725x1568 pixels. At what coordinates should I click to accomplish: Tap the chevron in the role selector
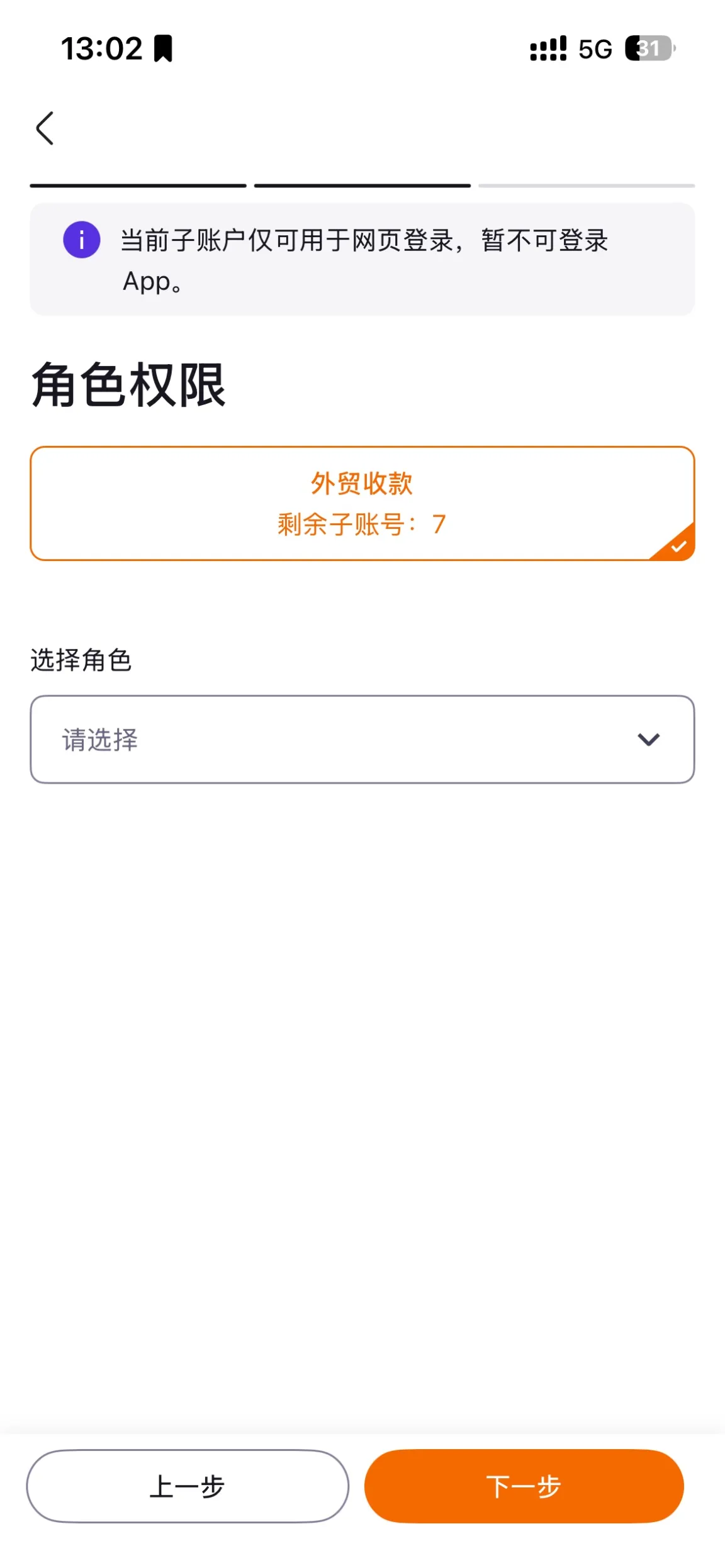tap(648, 740)
